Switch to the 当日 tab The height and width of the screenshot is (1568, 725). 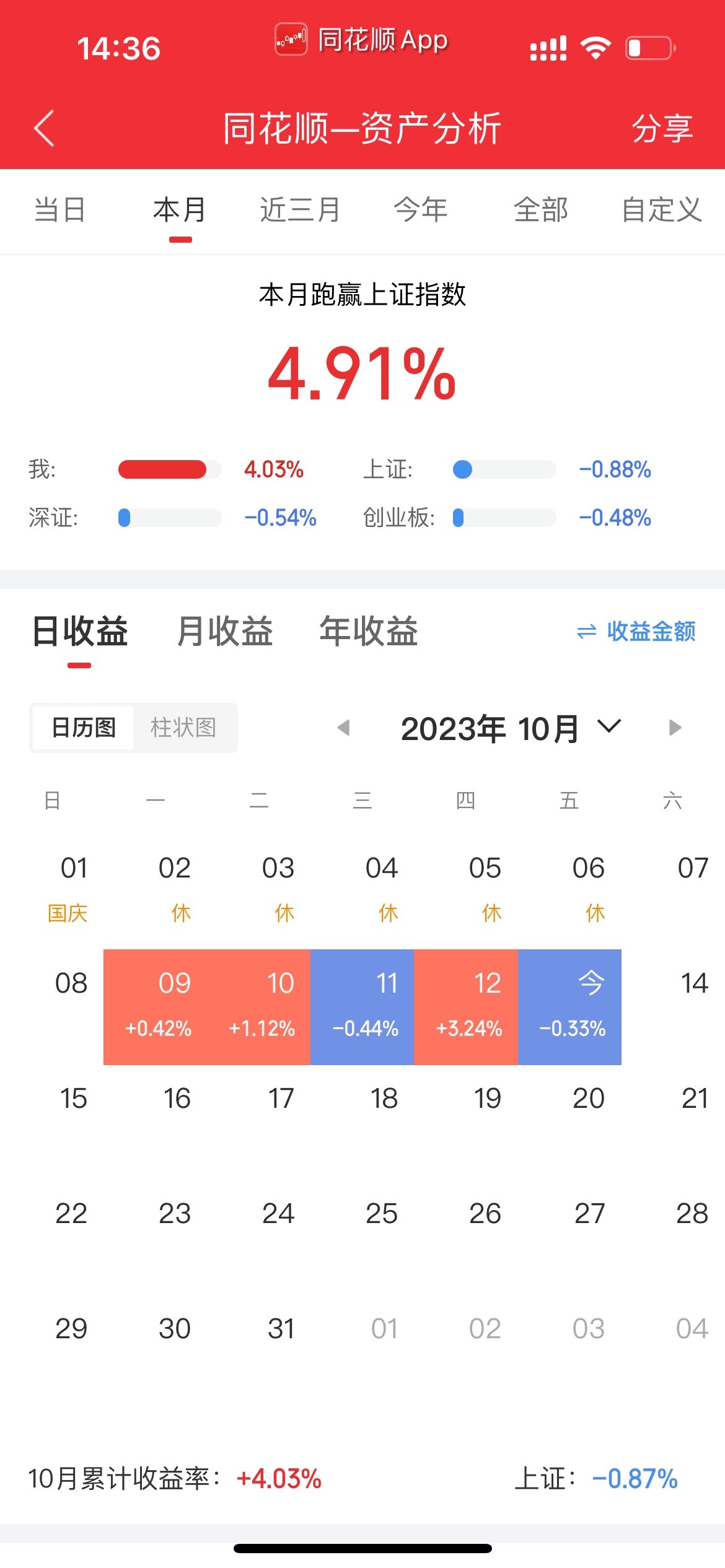coord(59,210)
